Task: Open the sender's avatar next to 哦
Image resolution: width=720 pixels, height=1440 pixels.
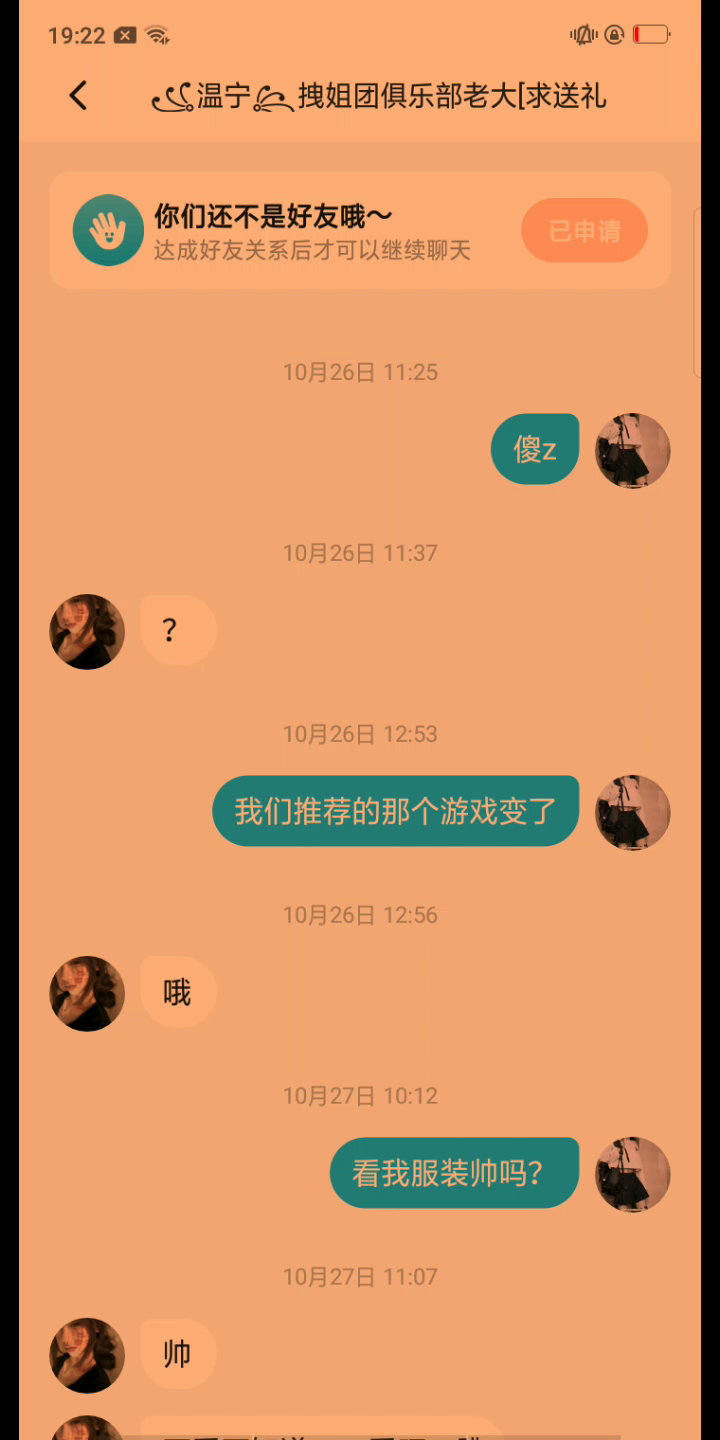Action: pyautogui.click(x=87, y=993)
